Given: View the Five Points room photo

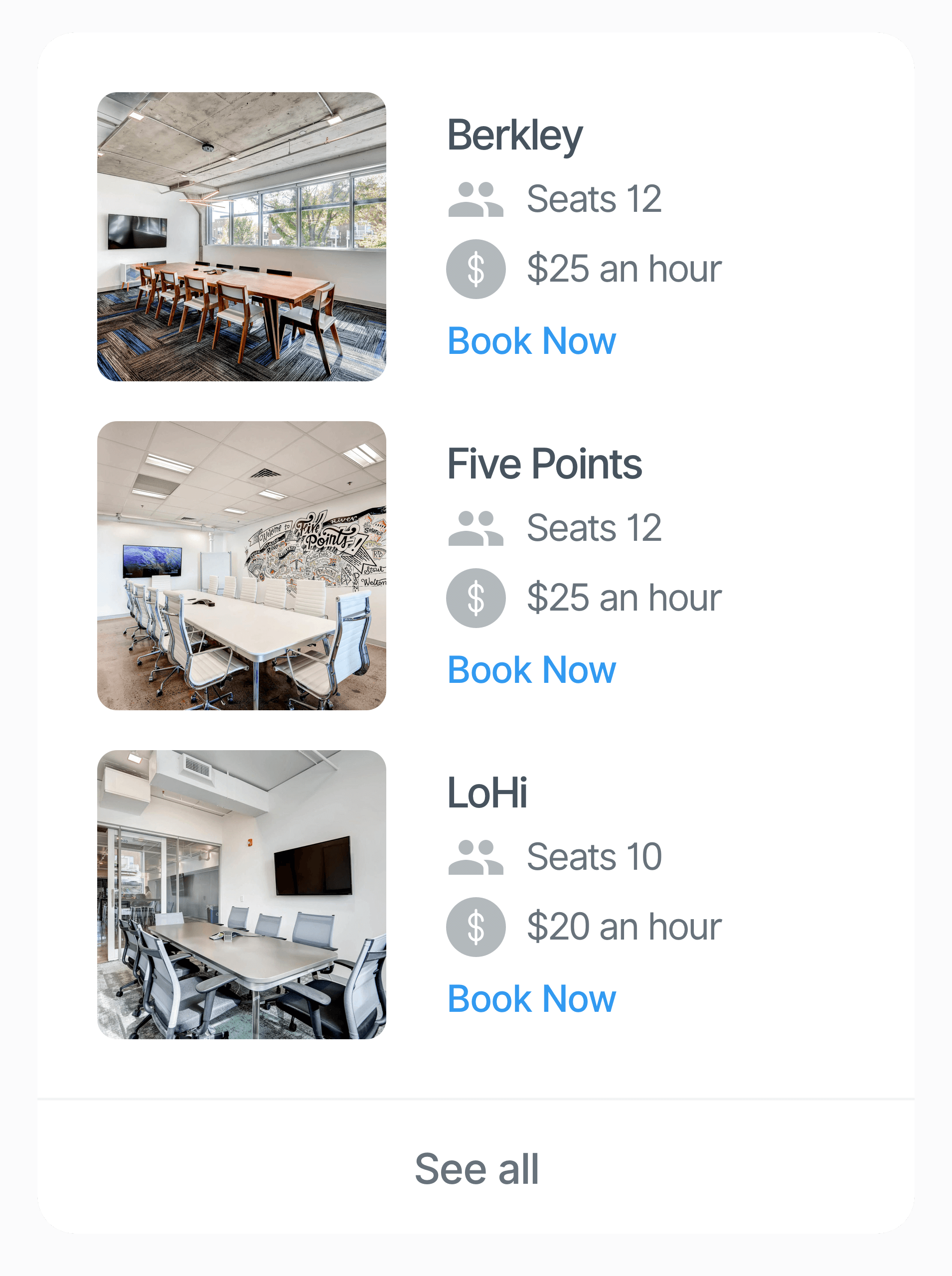Looking at the screenshot, I should tap(241, 565).
